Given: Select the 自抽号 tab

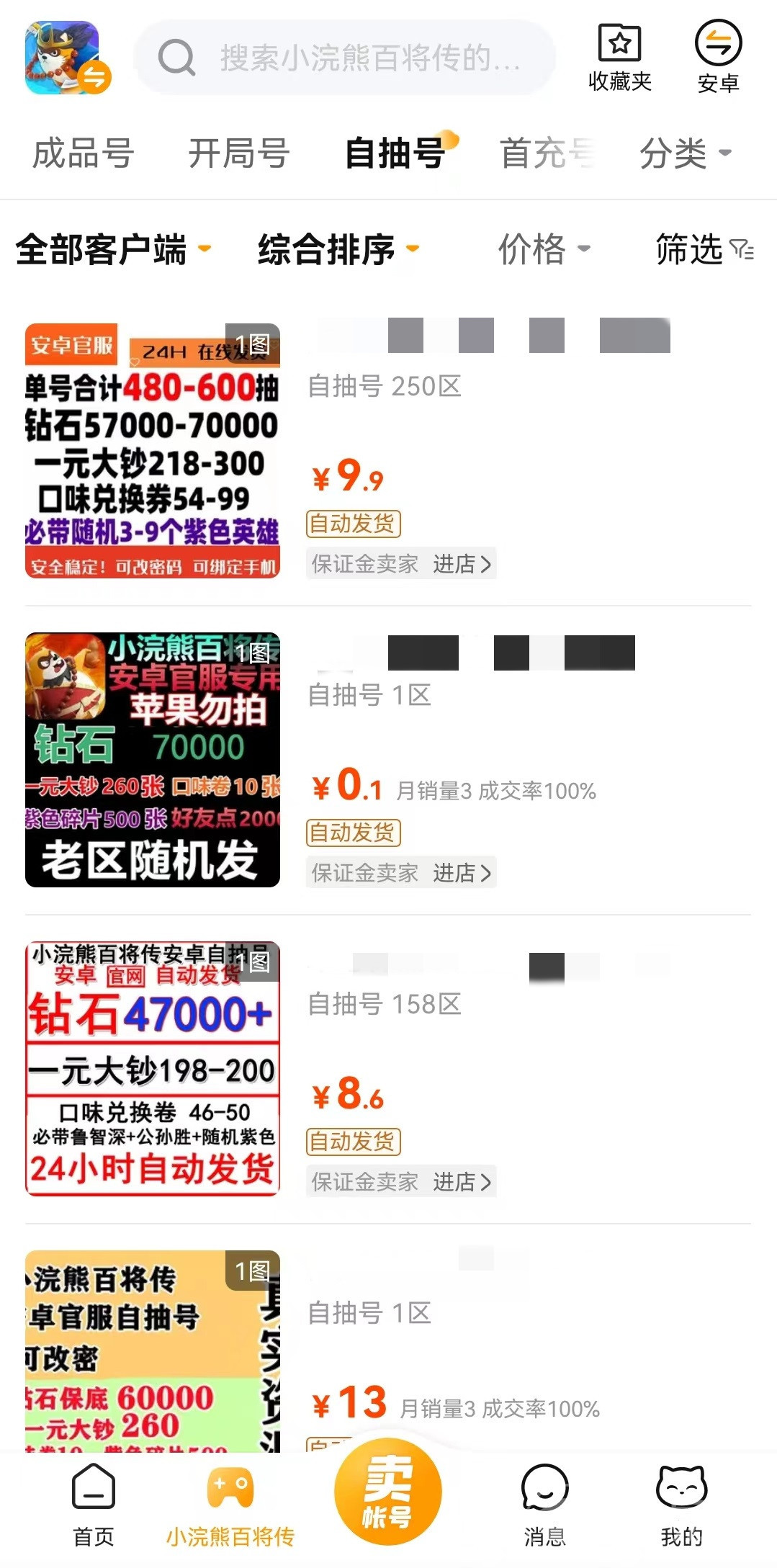Looking at the screenshot, I should point(395,153).
